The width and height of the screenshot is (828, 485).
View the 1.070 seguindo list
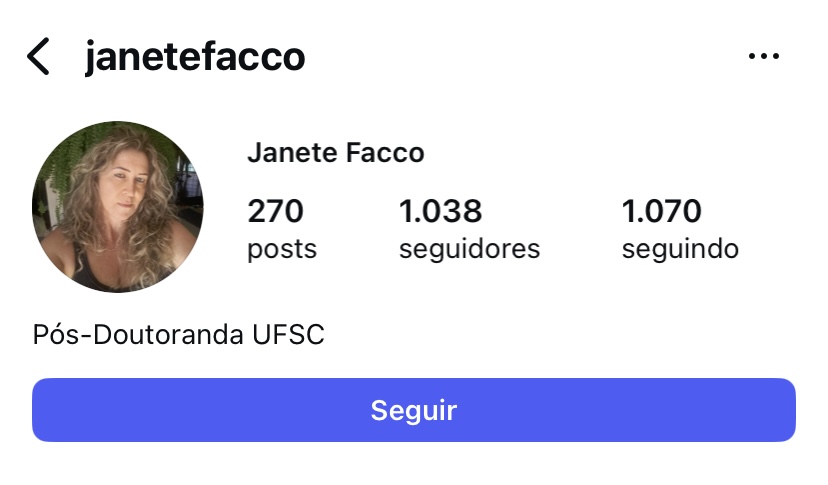tap(680, 229)
